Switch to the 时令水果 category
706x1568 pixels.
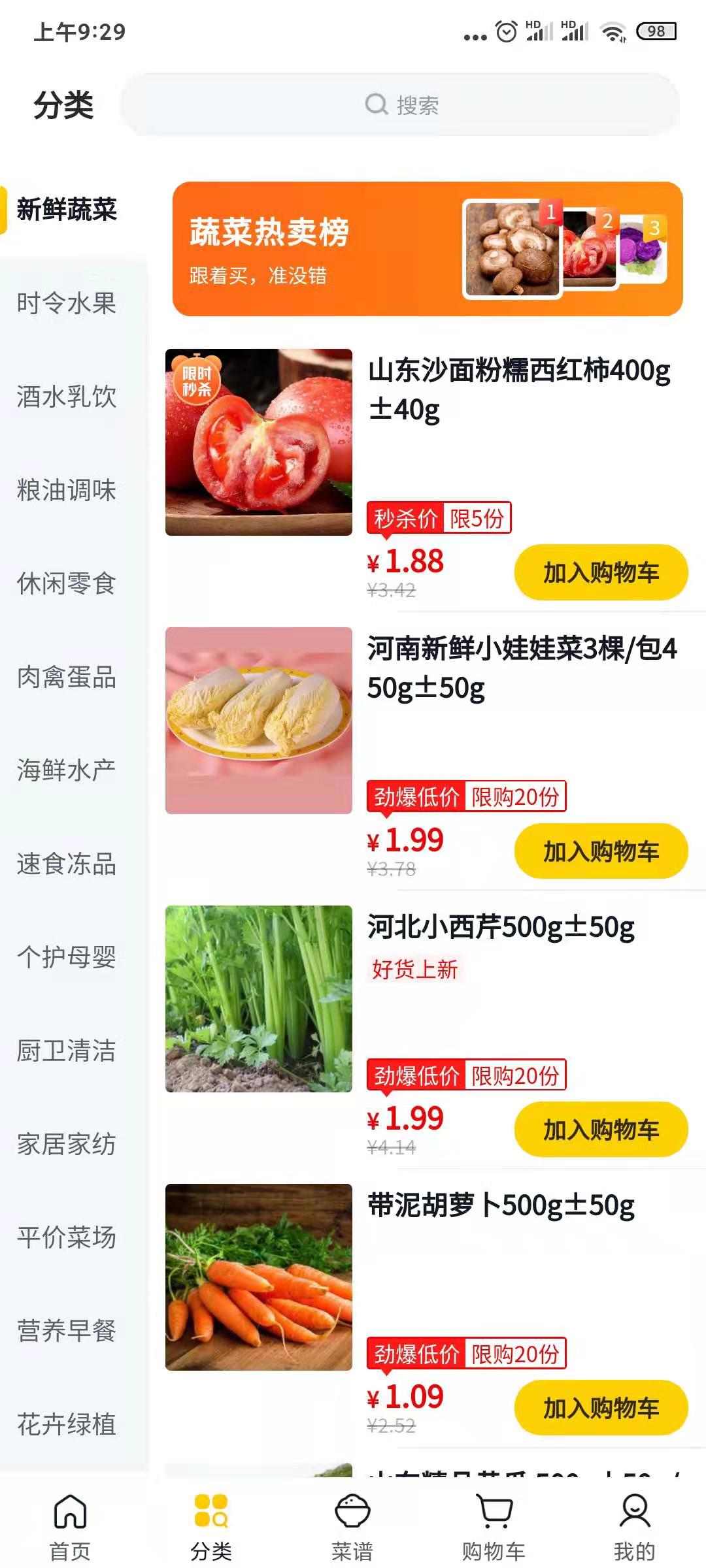pos(65,304)
